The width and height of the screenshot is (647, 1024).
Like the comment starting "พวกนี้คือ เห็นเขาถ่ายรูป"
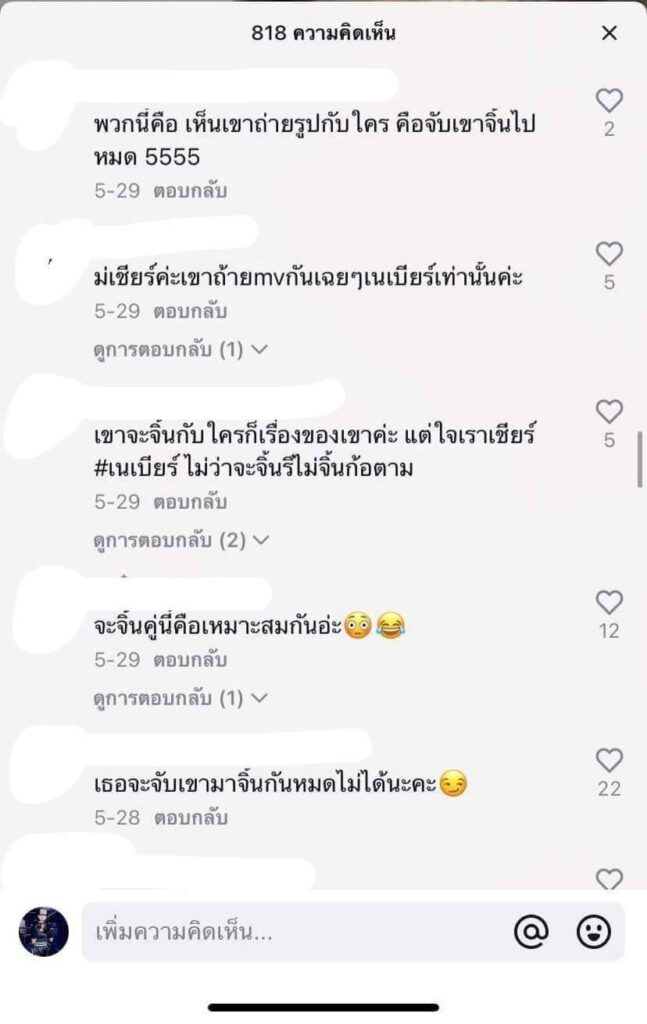pyautogui.click(x=608, y=101)
